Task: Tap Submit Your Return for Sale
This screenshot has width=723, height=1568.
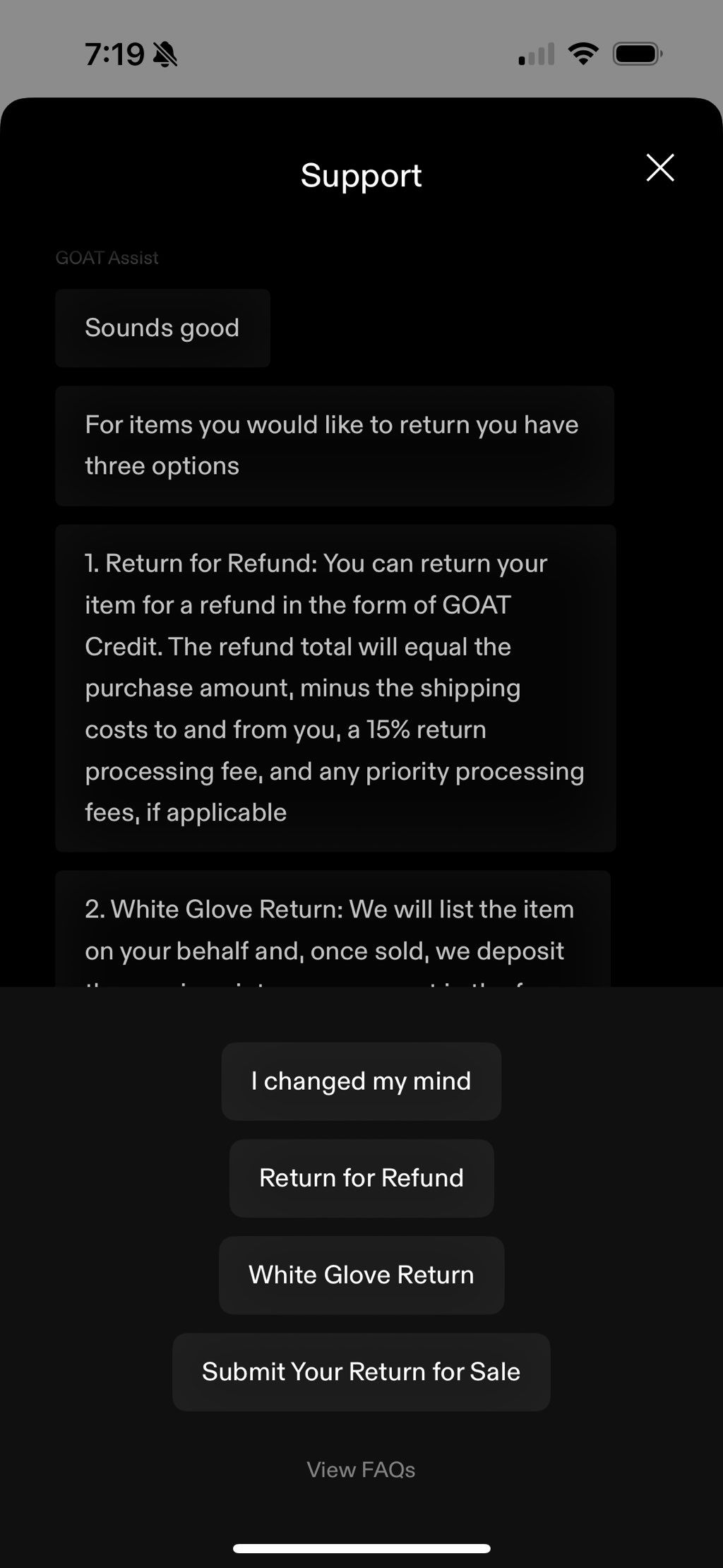Action: [x=361, y=1372]
